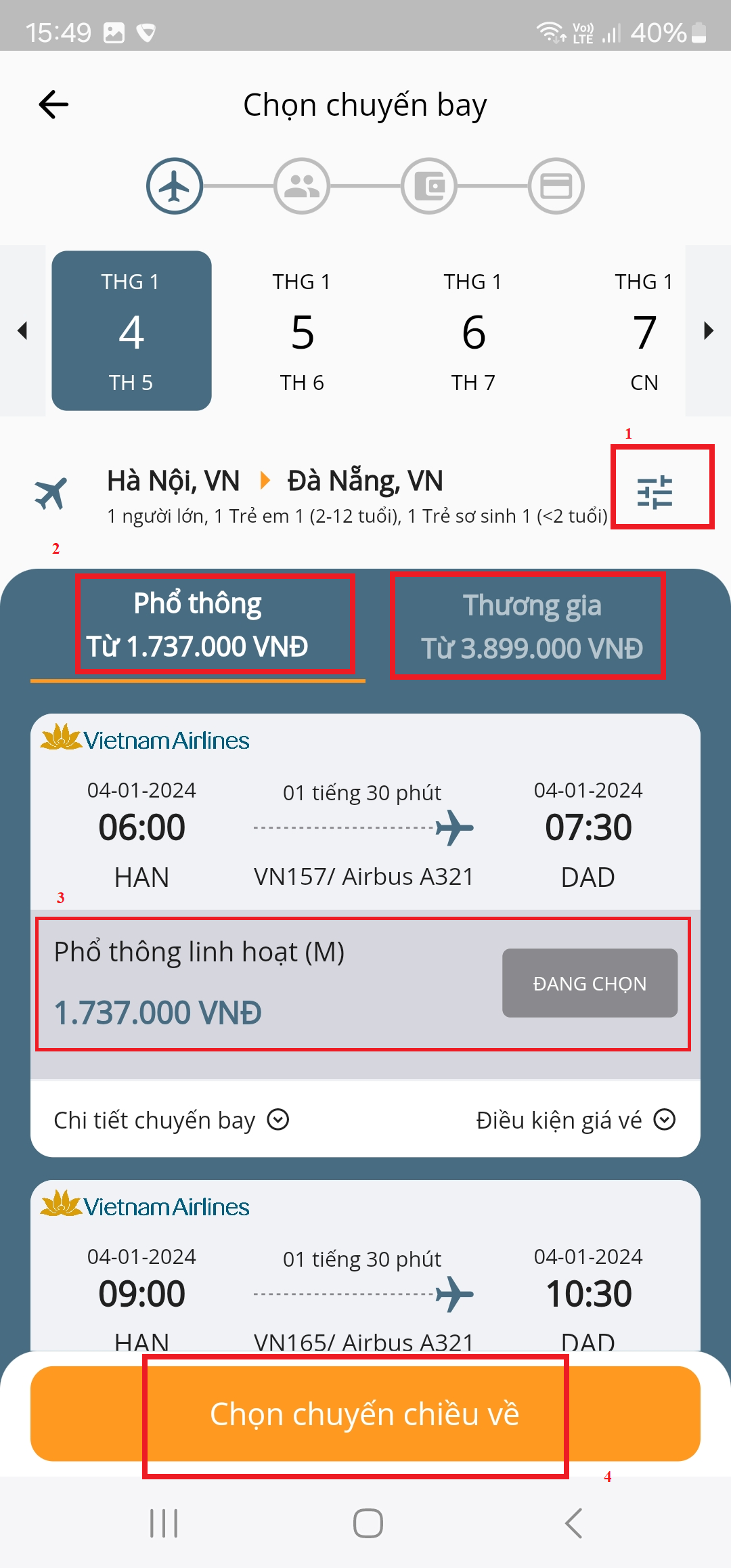Screen dimensions: 731x1568
Task: Expand Chi tiết chuyến bay
Action: [171, 1120]
